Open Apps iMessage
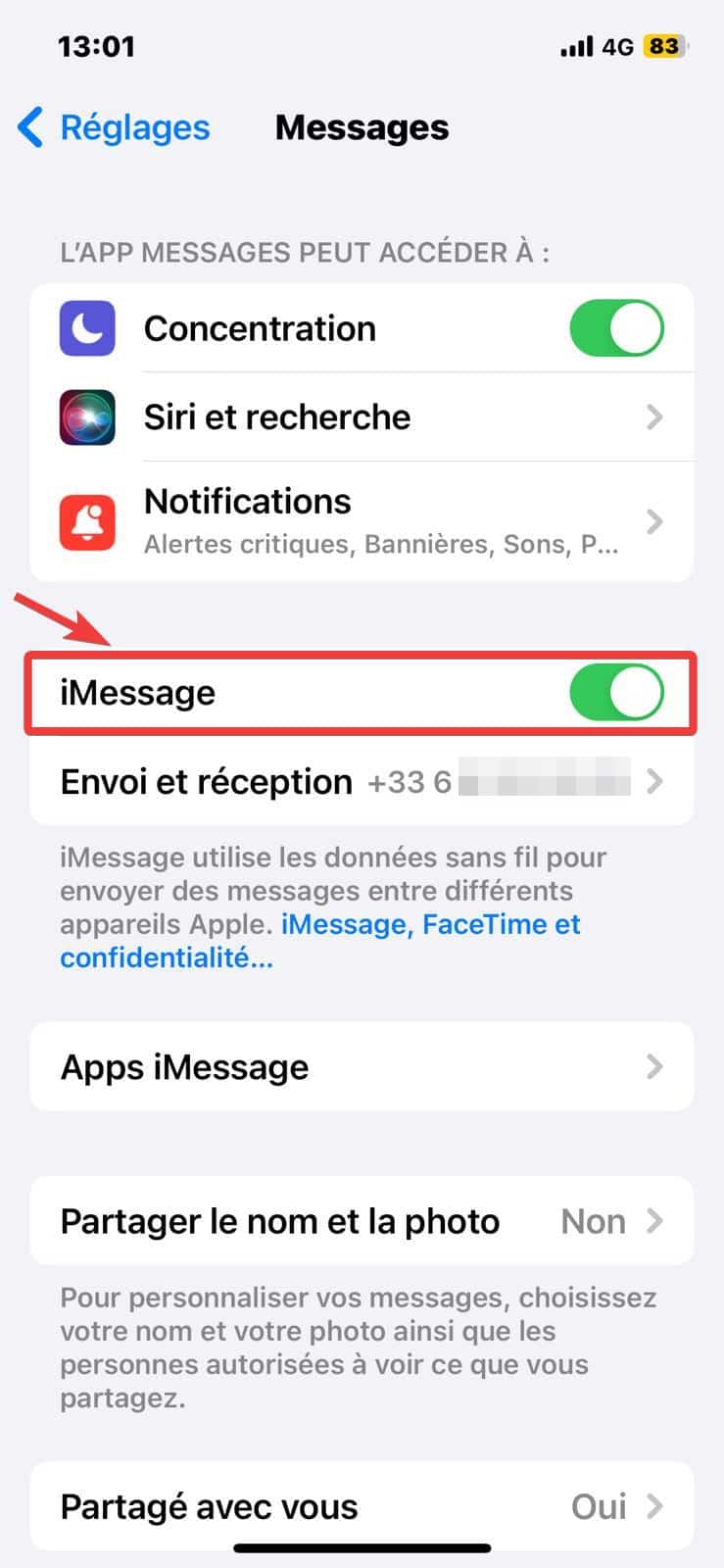 [362, 1067]
